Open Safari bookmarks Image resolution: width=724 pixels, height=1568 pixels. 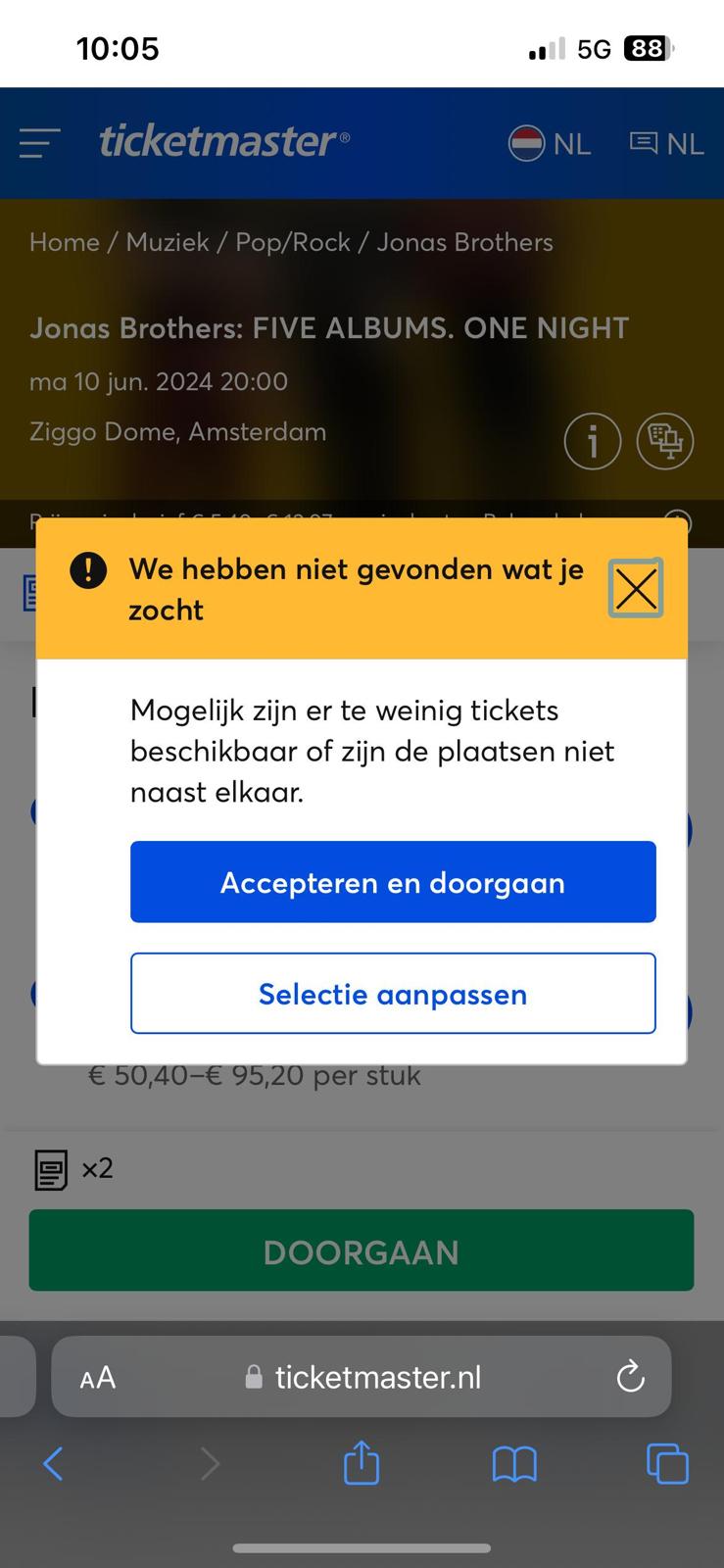coord(514,1465)
